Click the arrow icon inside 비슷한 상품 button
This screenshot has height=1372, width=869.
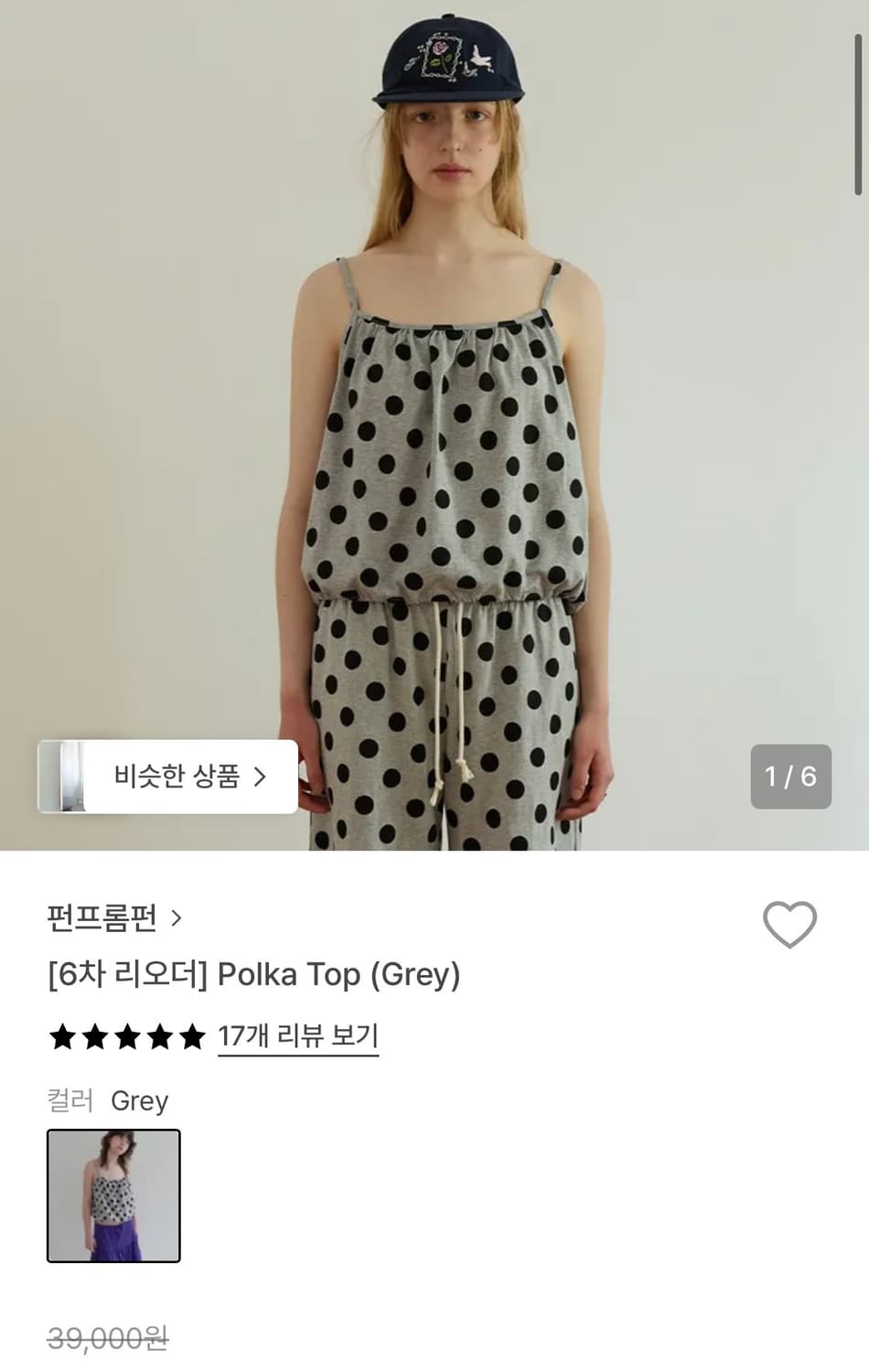click(263, 776)
